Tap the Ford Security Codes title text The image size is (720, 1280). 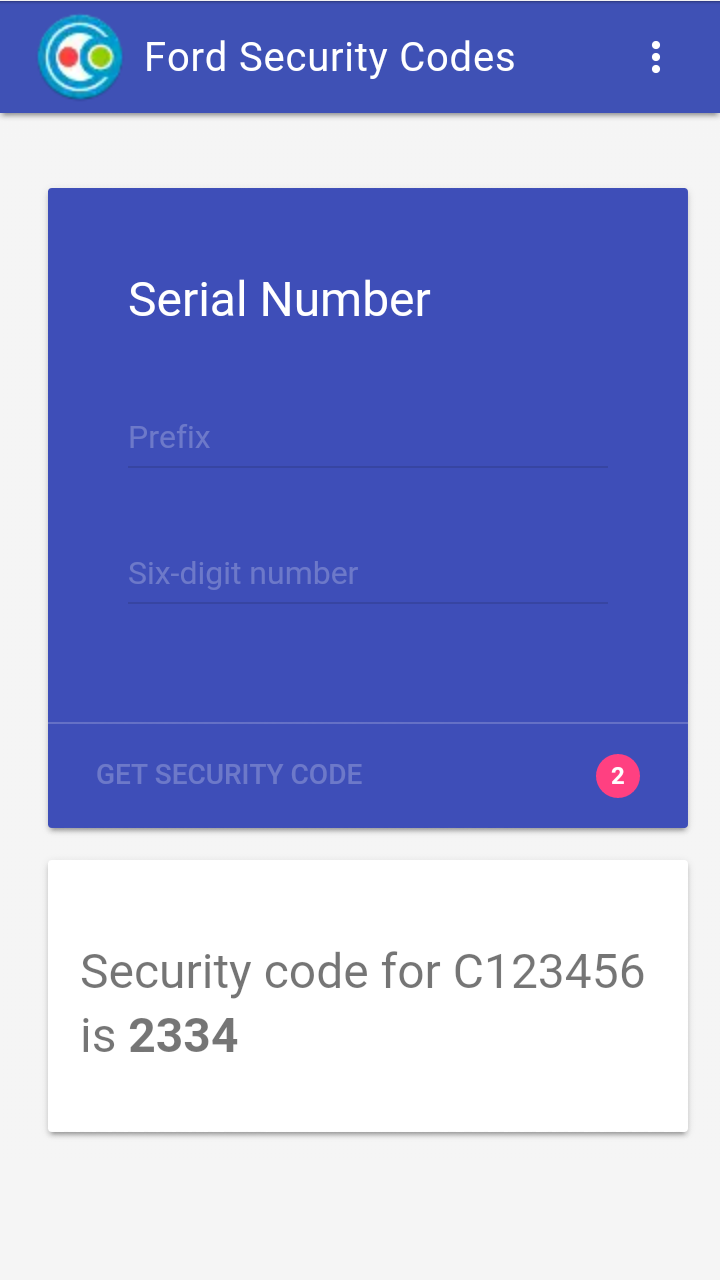pos(330,57)
